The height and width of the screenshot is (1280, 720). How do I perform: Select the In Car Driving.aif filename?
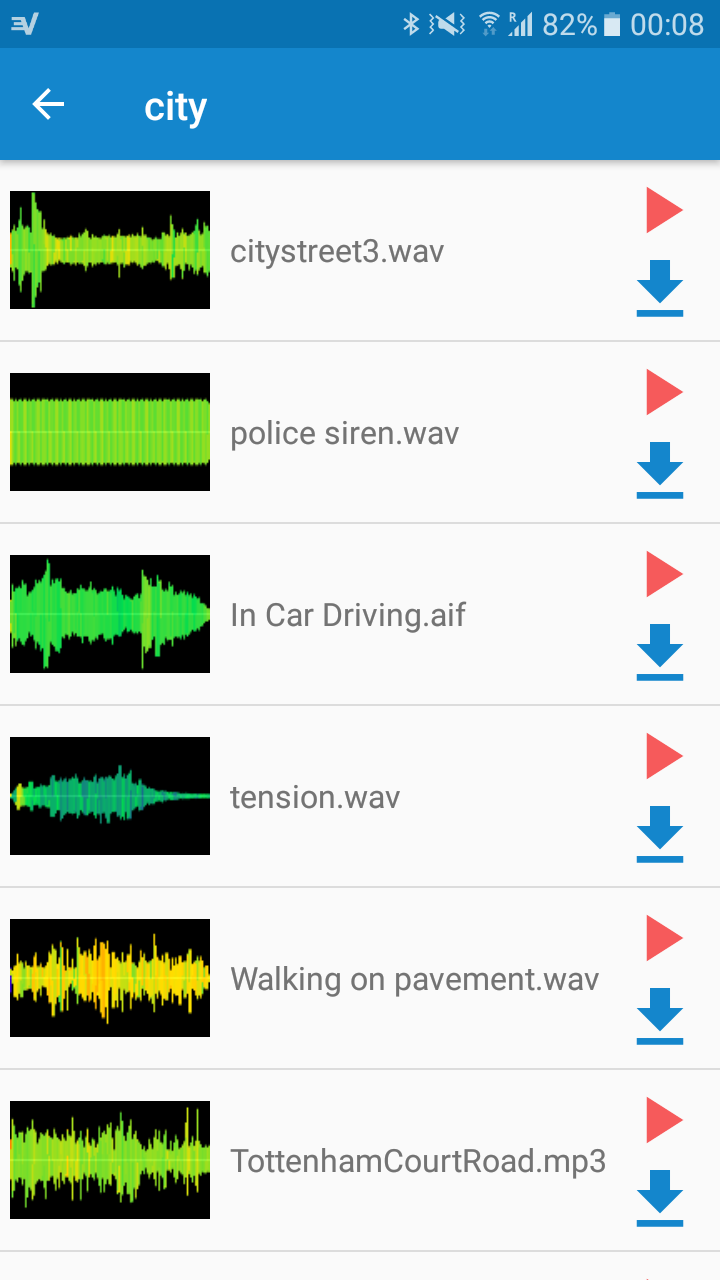click(348, 614)
